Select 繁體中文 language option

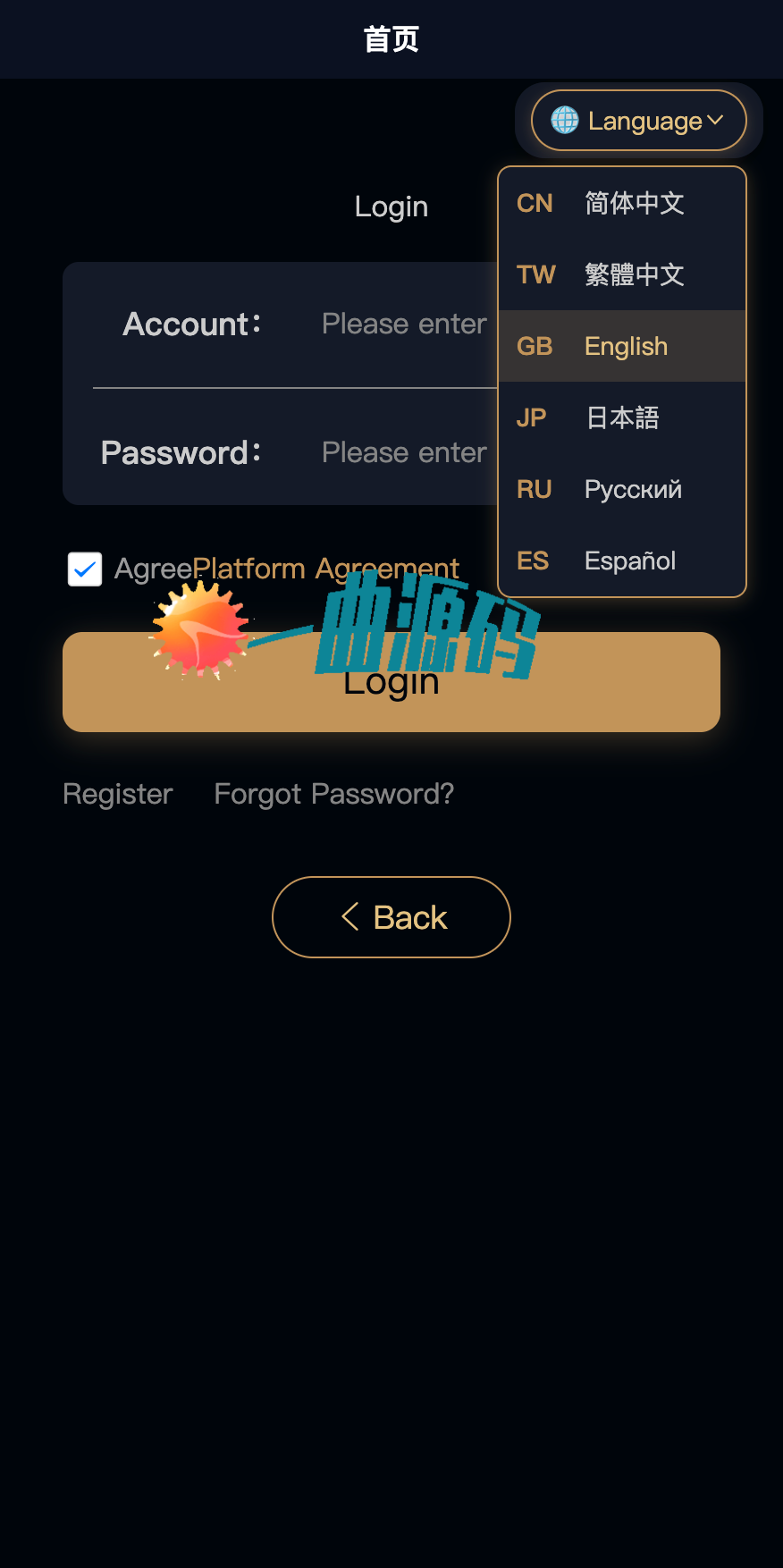click(622, 274)
